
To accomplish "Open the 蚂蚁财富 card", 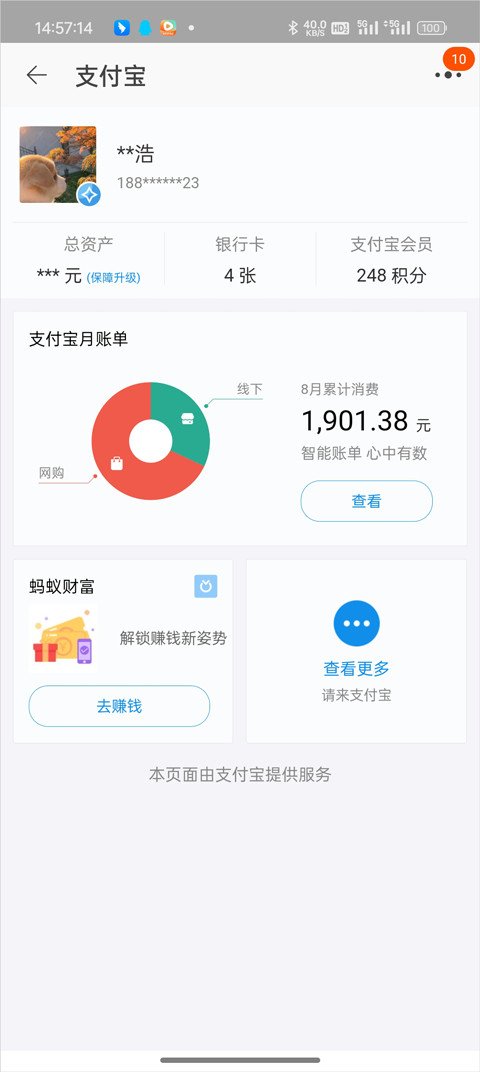I will pyautogui.click(x=123, y=651).
